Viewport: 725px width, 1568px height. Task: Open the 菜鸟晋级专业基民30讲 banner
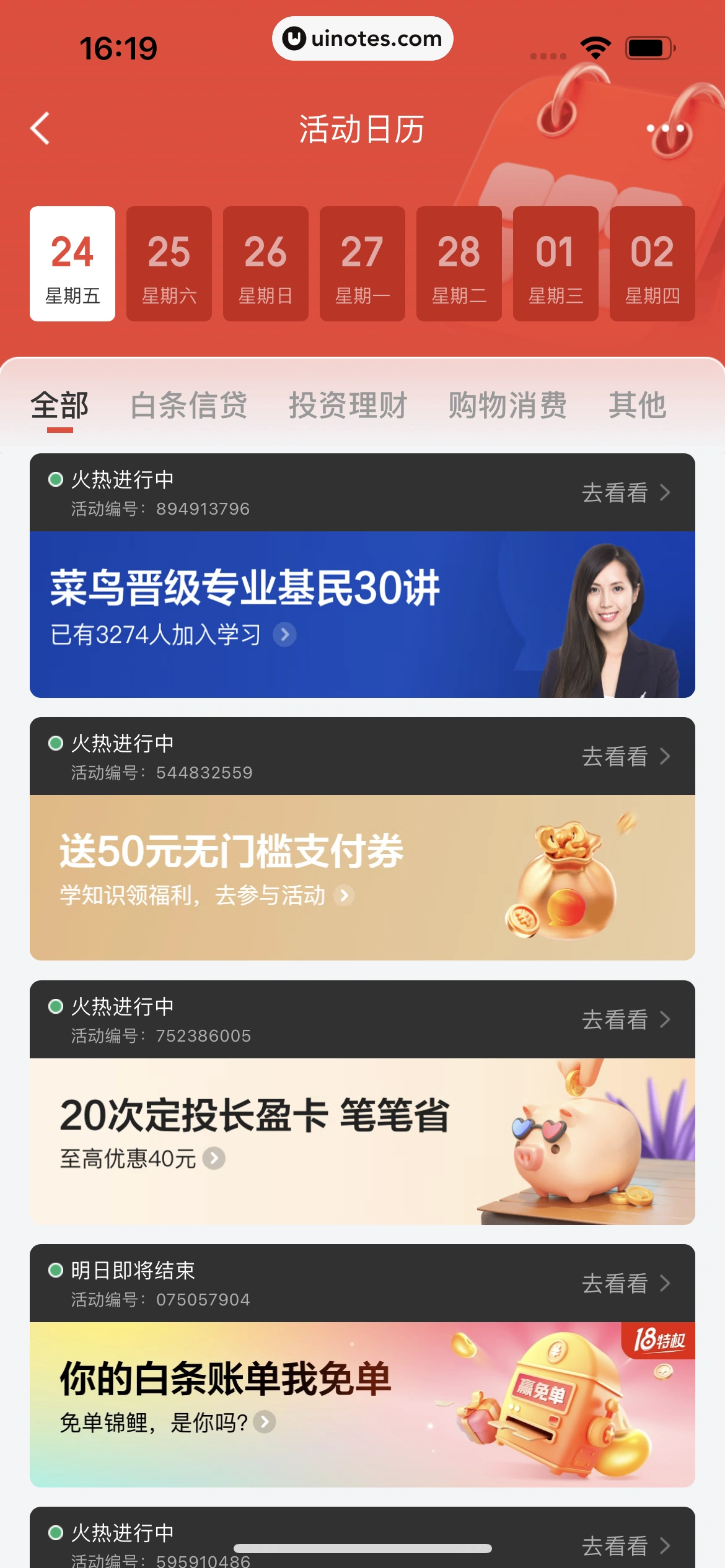pos(362,614)
